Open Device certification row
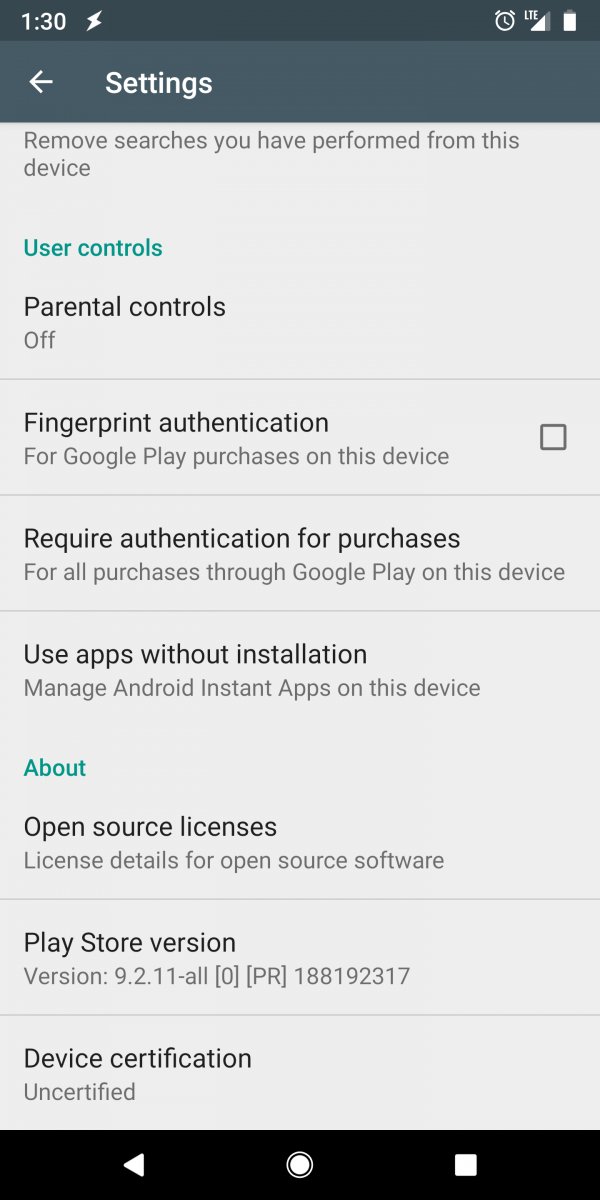Viewport: 600px width, 1200px height. 300,1074
